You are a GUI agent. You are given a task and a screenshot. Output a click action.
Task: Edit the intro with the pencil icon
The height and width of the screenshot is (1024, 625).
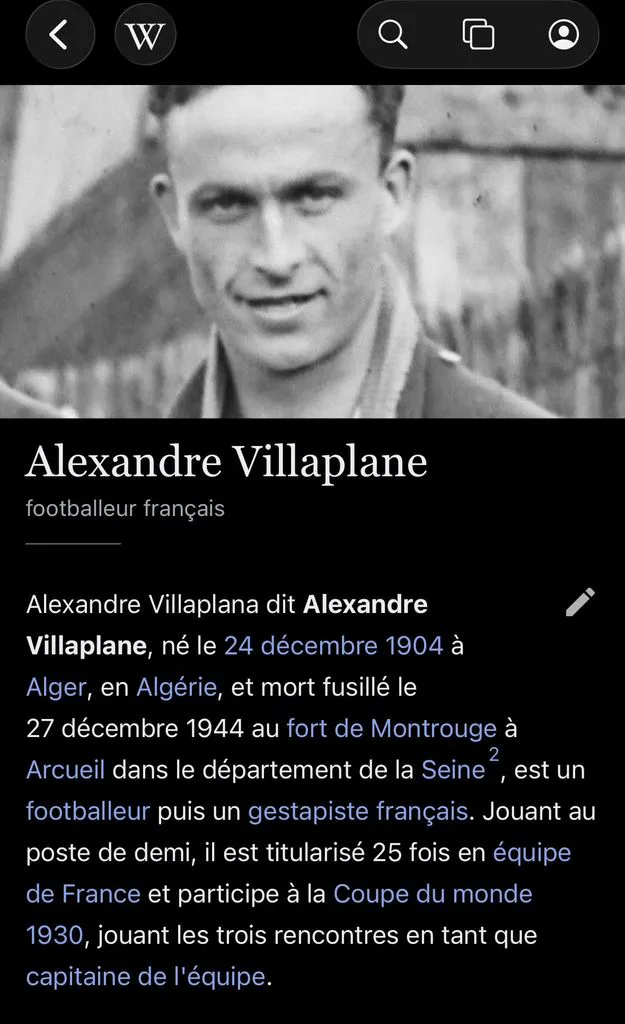pos(580,602)
